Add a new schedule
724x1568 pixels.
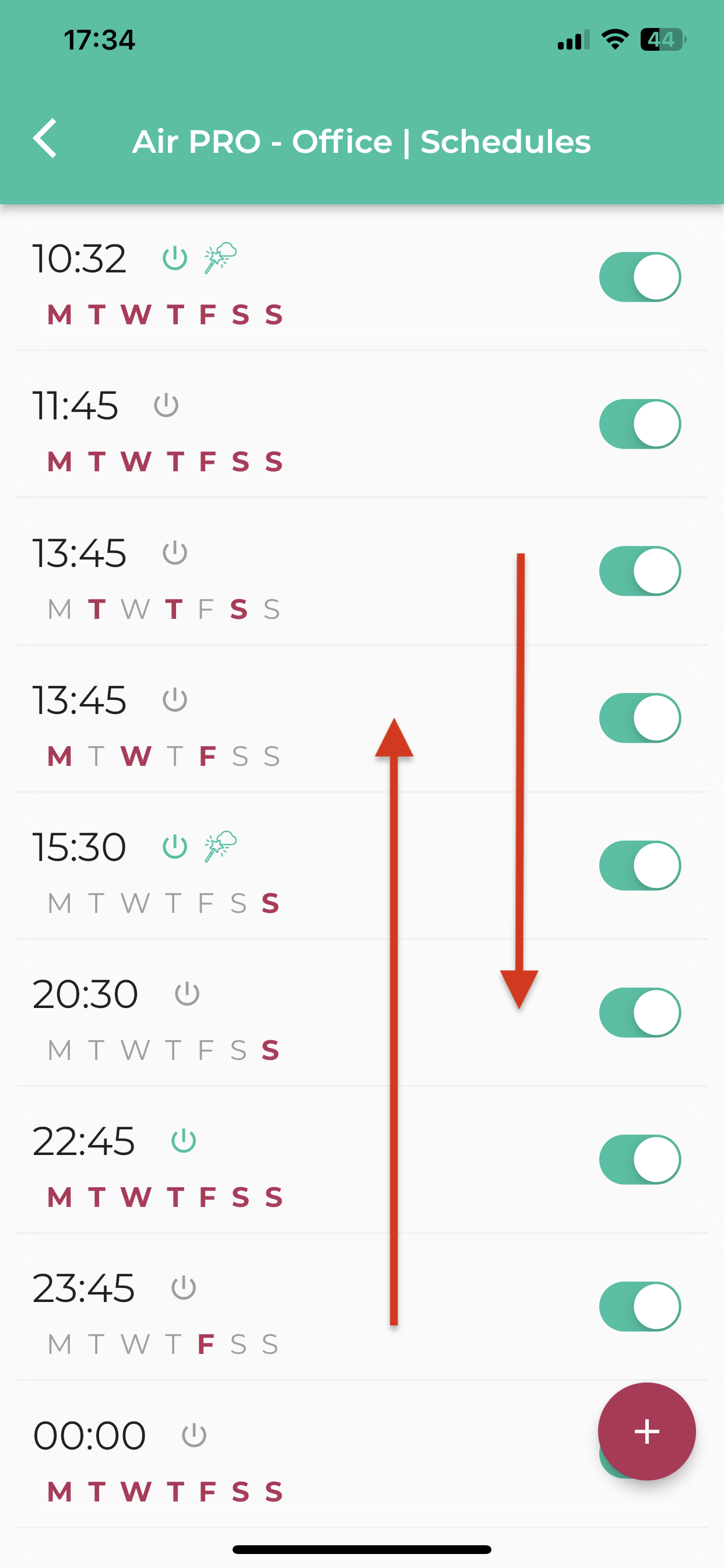coord(646,1431)
